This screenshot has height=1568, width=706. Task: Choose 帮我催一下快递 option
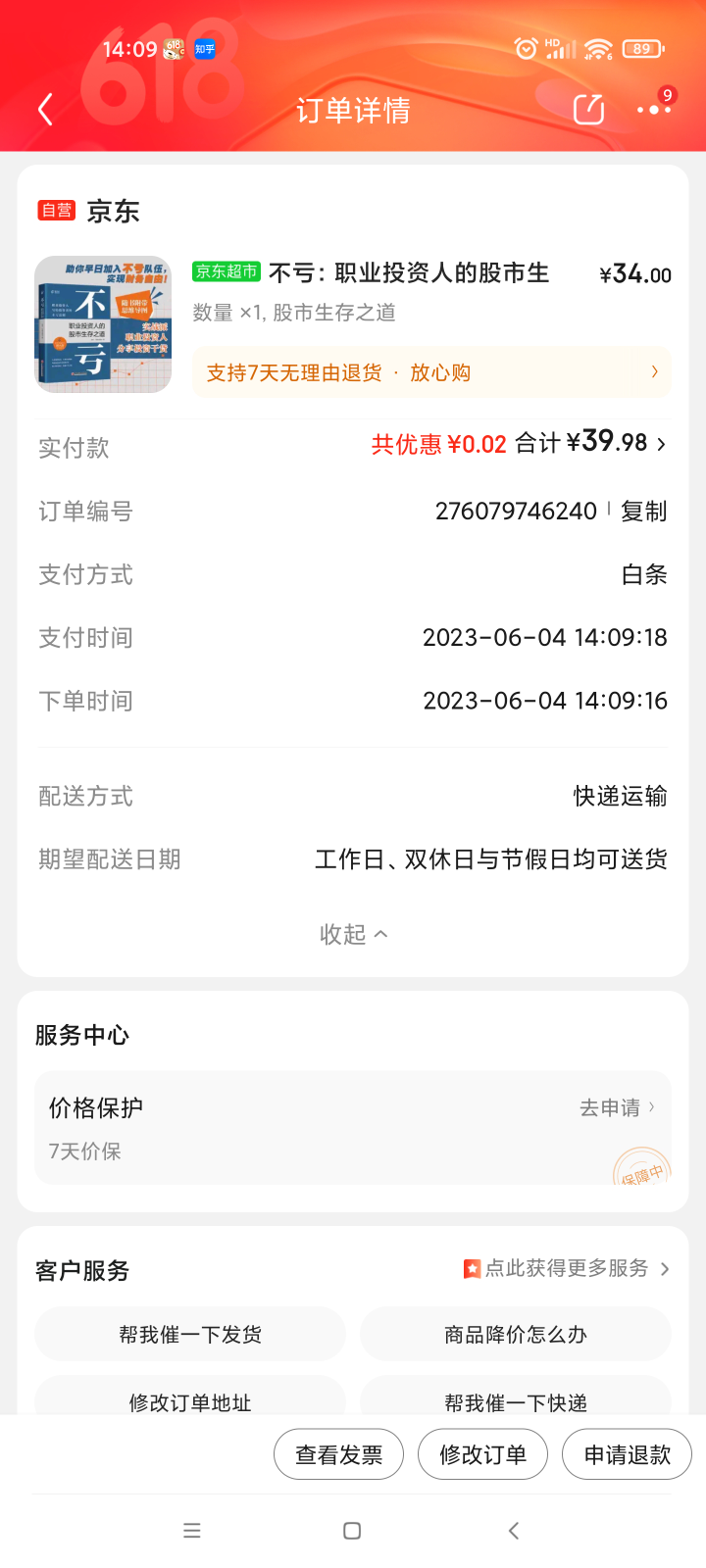(516, 1401)
